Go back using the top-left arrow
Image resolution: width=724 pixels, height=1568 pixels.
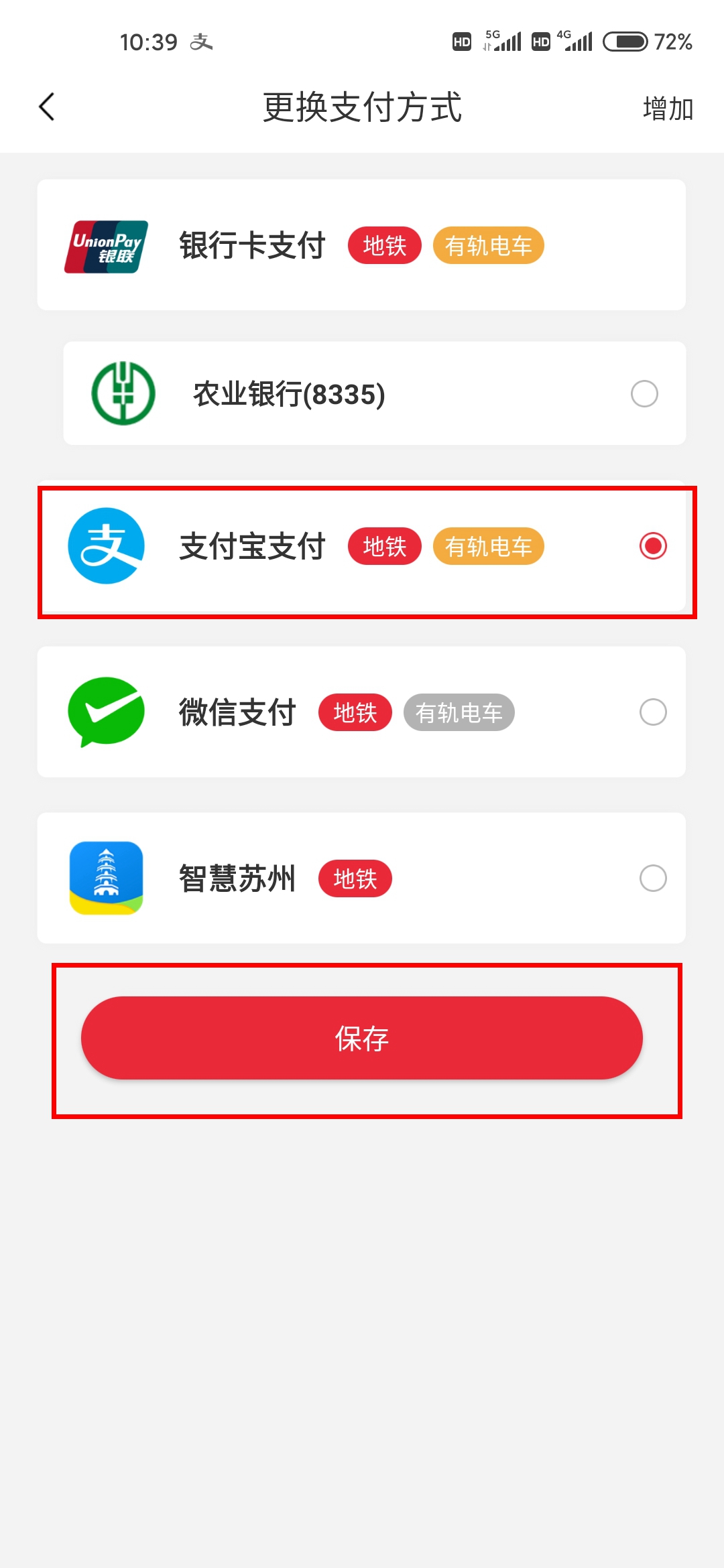tap(46, 107)
